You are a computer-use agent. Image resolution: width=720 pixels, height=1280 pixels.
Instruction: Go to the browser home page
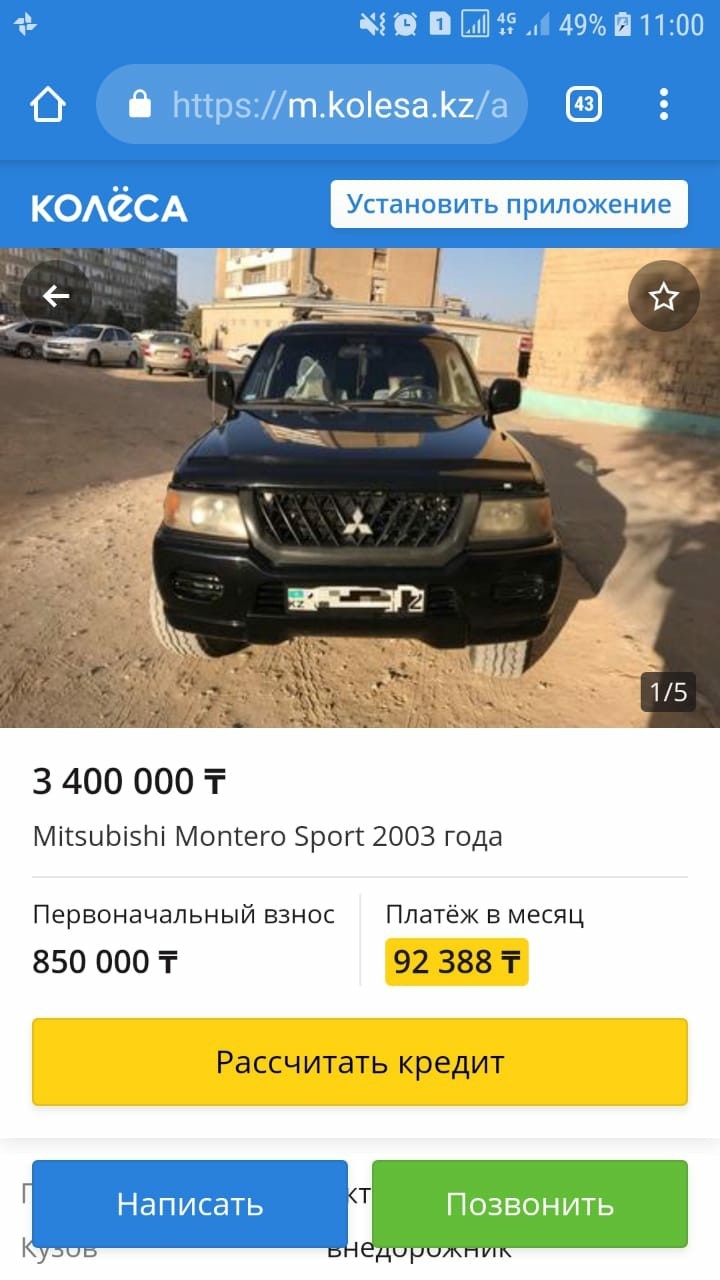[48, 104]
